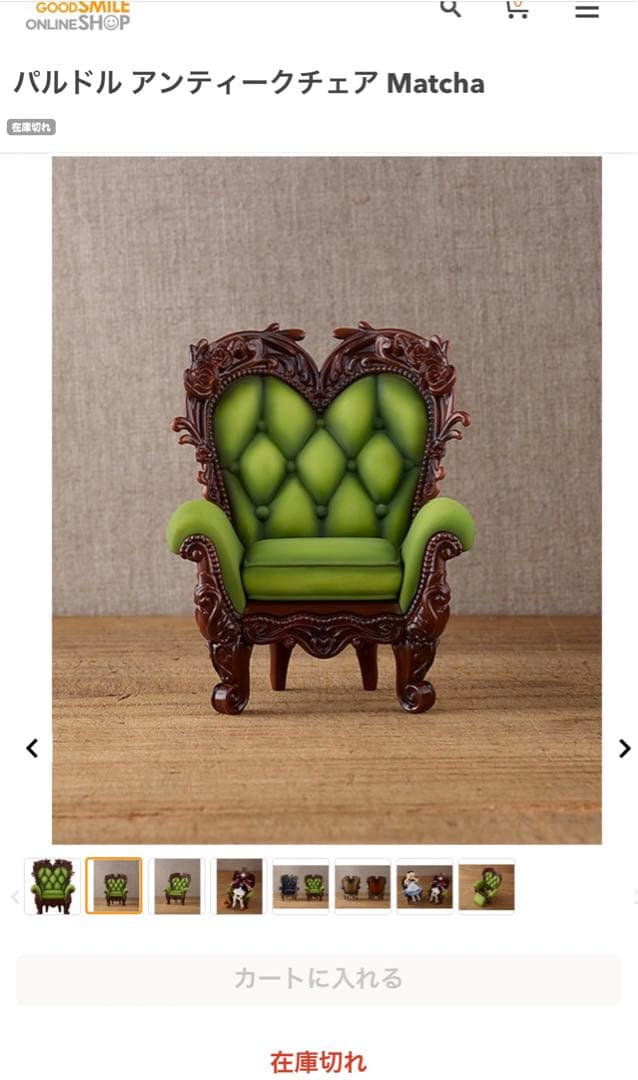Open the hamburger menu
The height and width of the screenshot is (1080, 638).
click(x=587, y=11)
